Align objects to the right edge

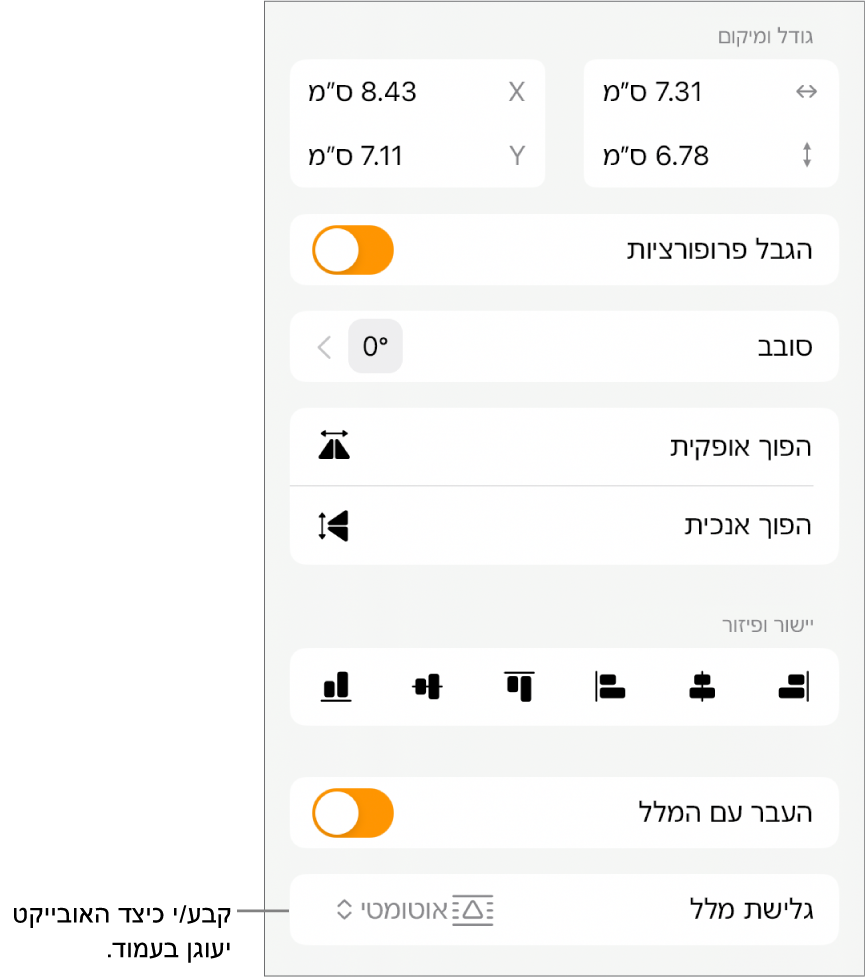point(793,686)
